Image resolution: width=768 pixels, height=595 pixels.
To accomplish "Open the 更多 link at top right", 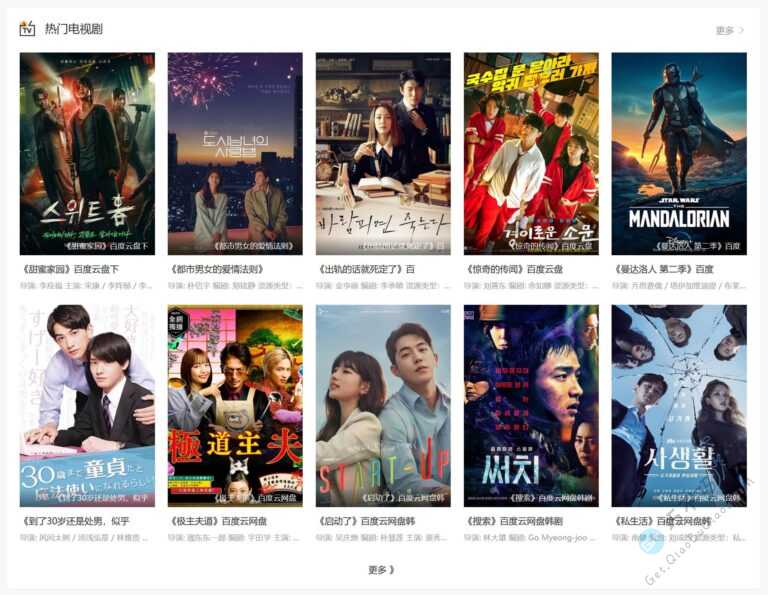I will (729, 30).
